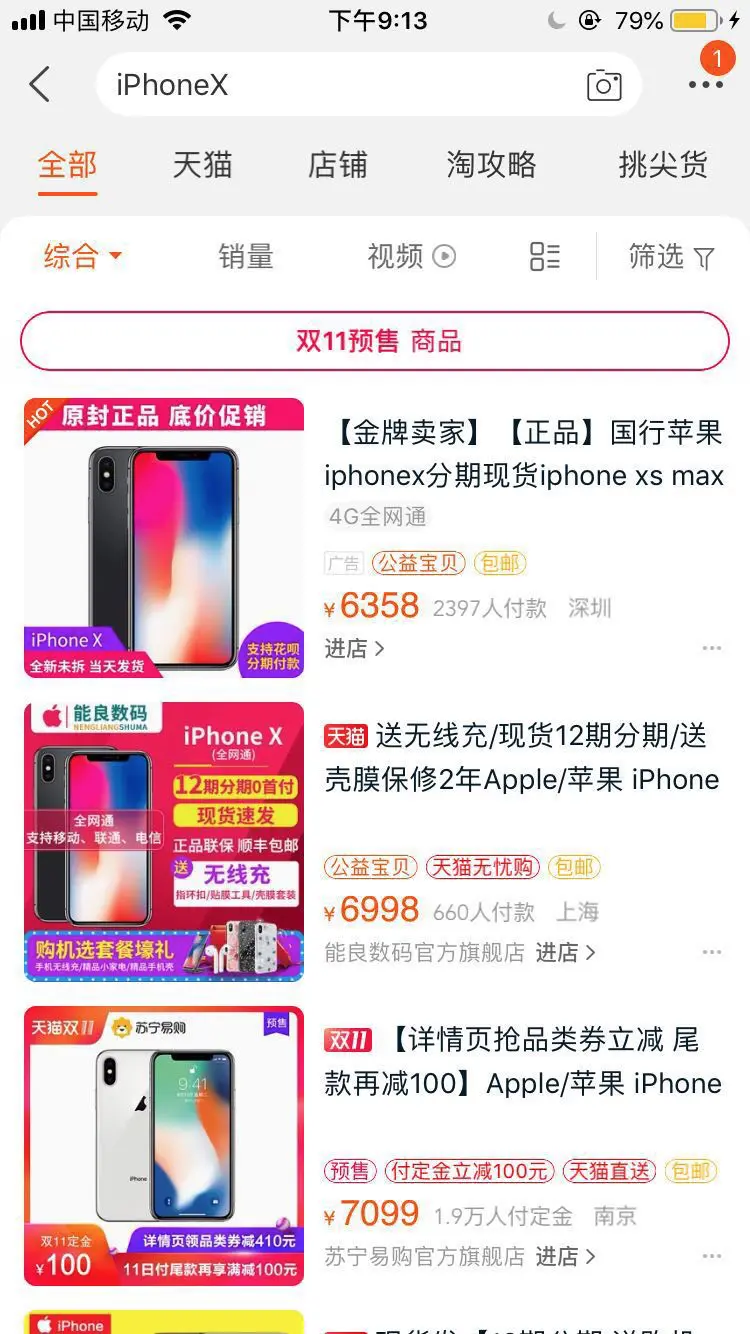Visit 苏宁易购官方旗舰店 via 进店

pyautogui.click(x=565, y=1256)
